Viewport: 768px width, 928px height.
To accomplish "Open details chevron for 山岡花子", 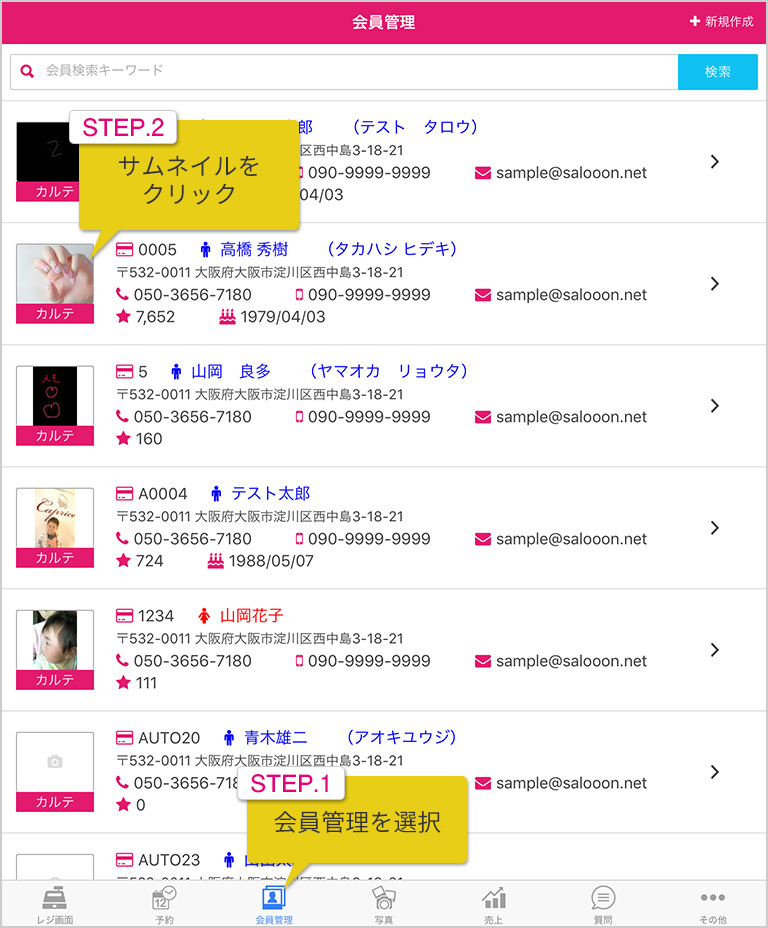I will click(x=714, y=650).
